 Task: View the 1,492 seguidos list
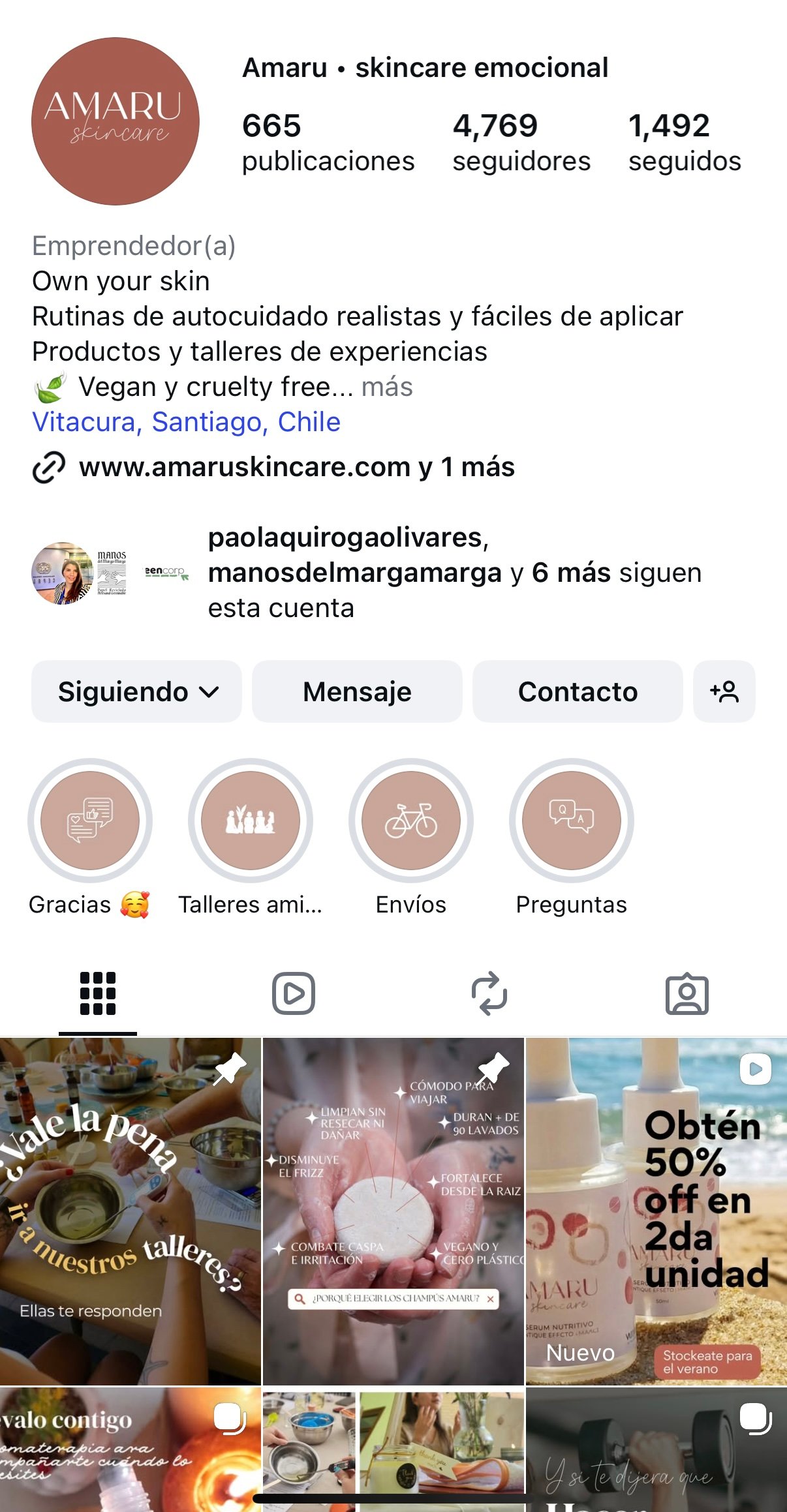[x=684, y=143]
